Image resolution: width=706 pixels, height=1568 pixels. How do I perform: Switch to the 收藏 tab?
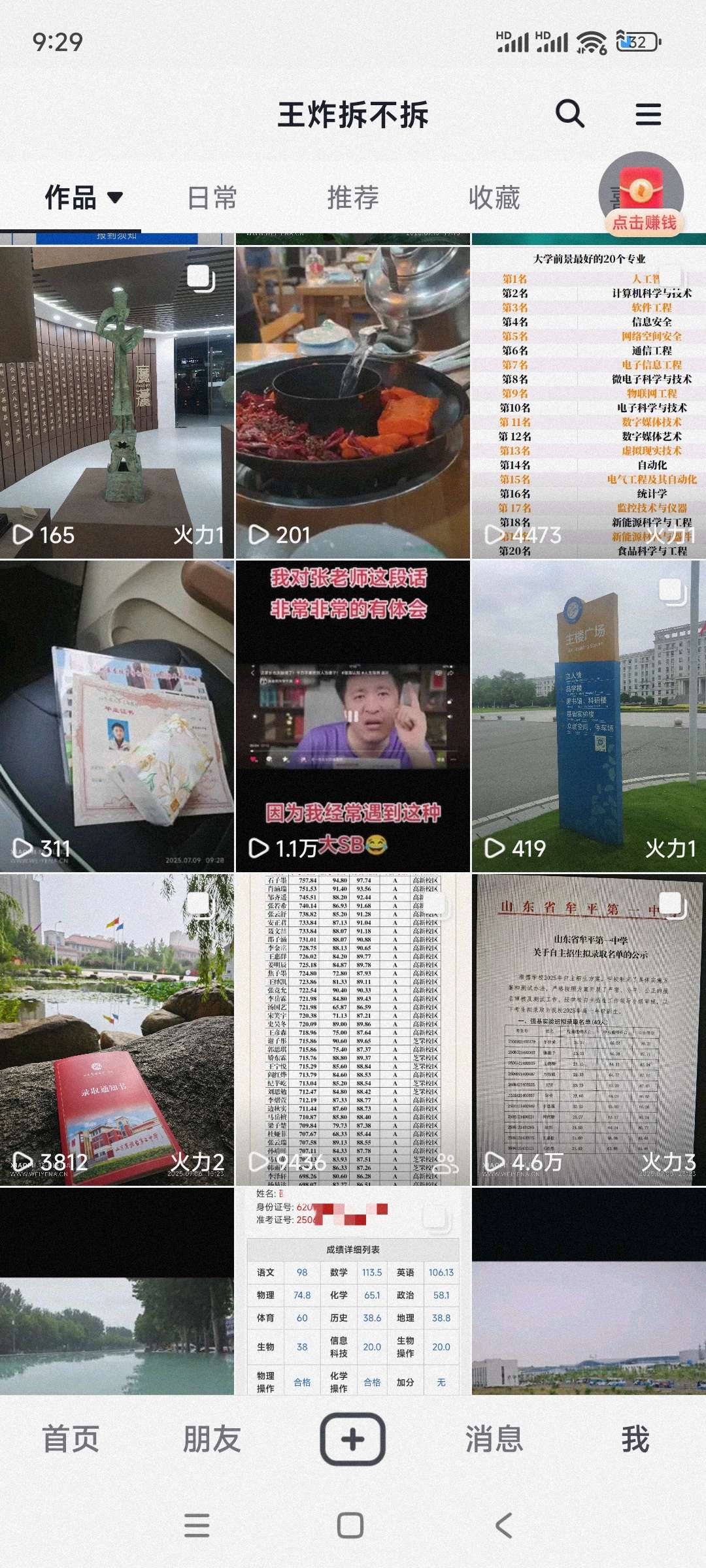(494, 197)
